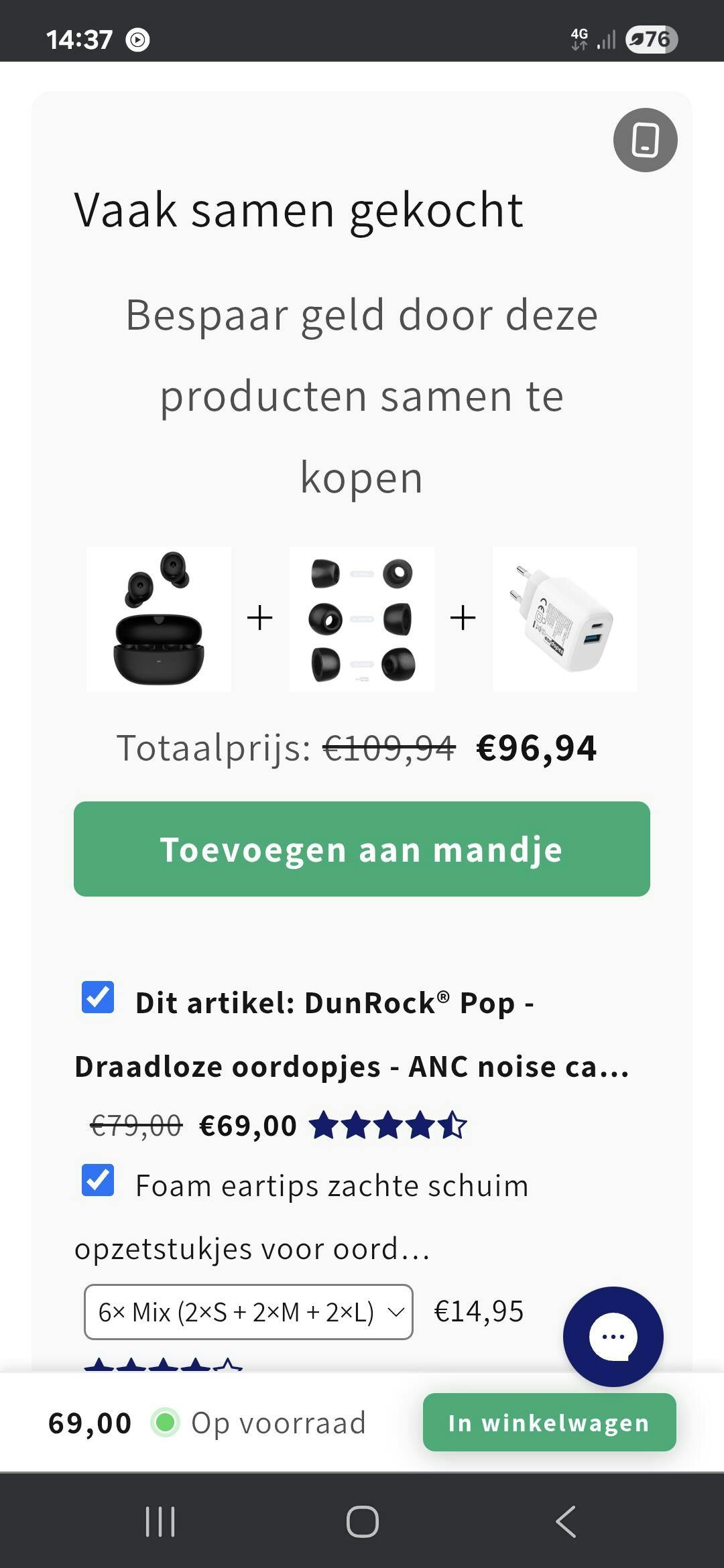Screen dimensions: 724x1568
Task: Add the bundle via Toevoegen aan mandje
Action: pos(362,849)
